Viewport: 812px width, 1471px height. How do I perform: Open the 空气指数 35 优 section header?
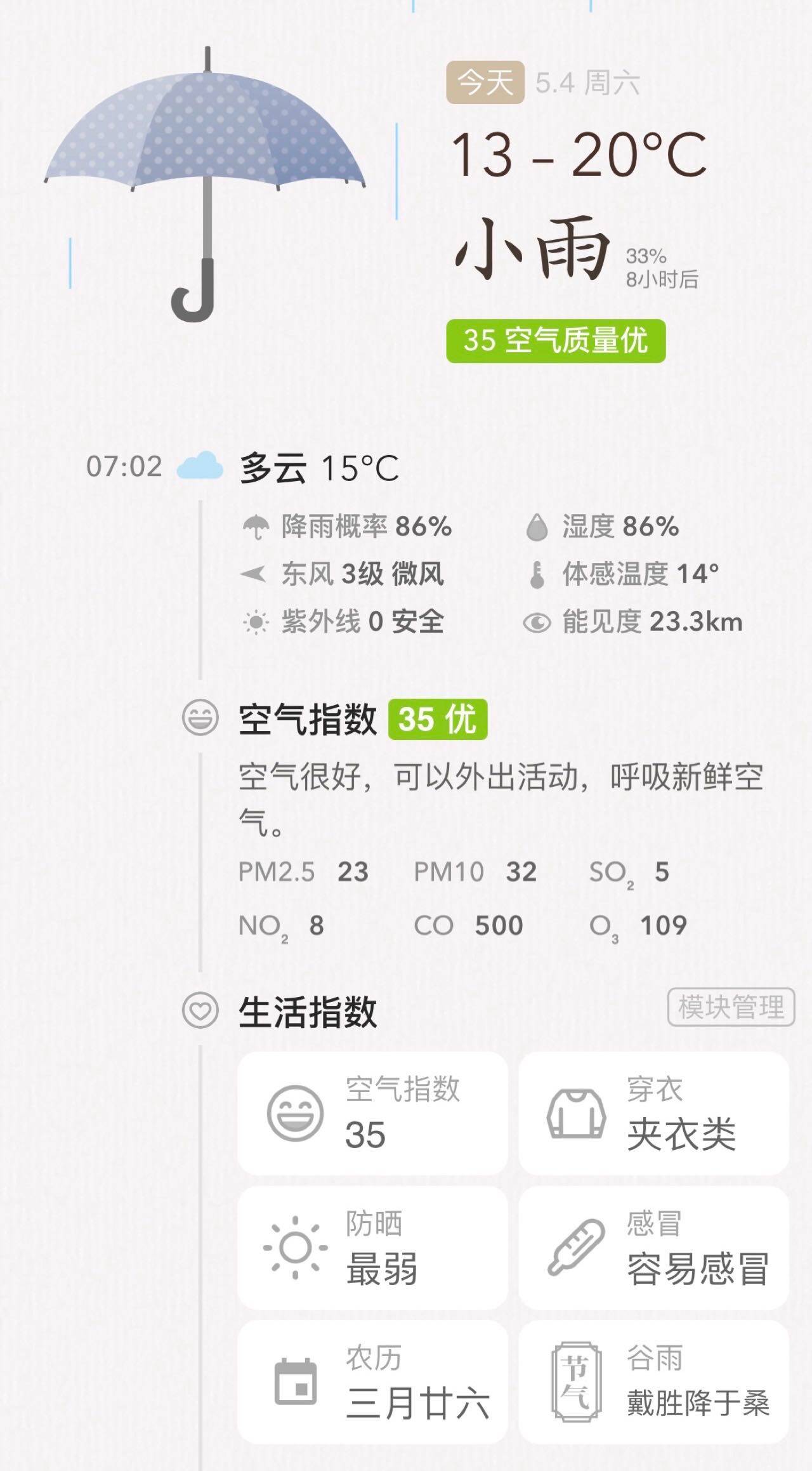pos(363,719)
